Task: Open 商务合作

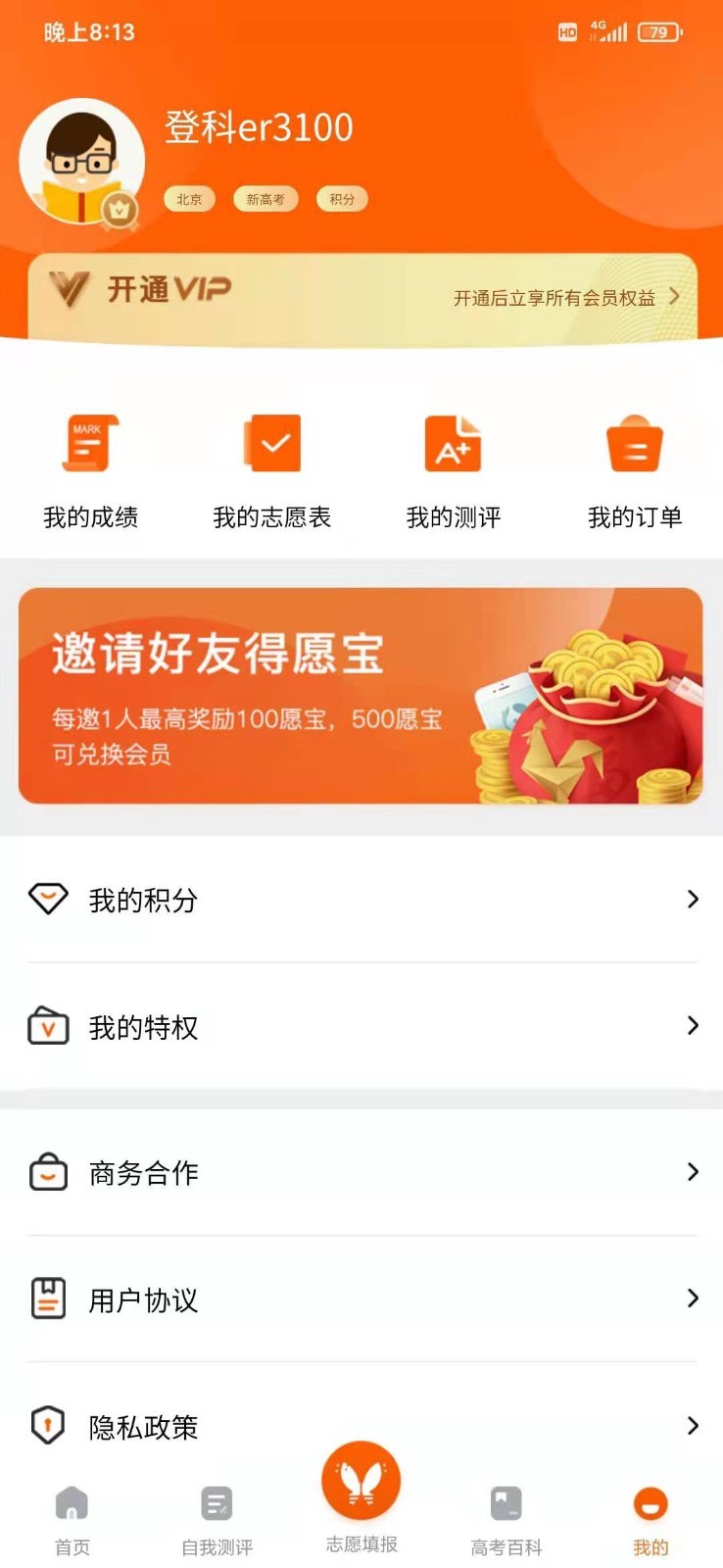Action: [x=361, y=1172]
